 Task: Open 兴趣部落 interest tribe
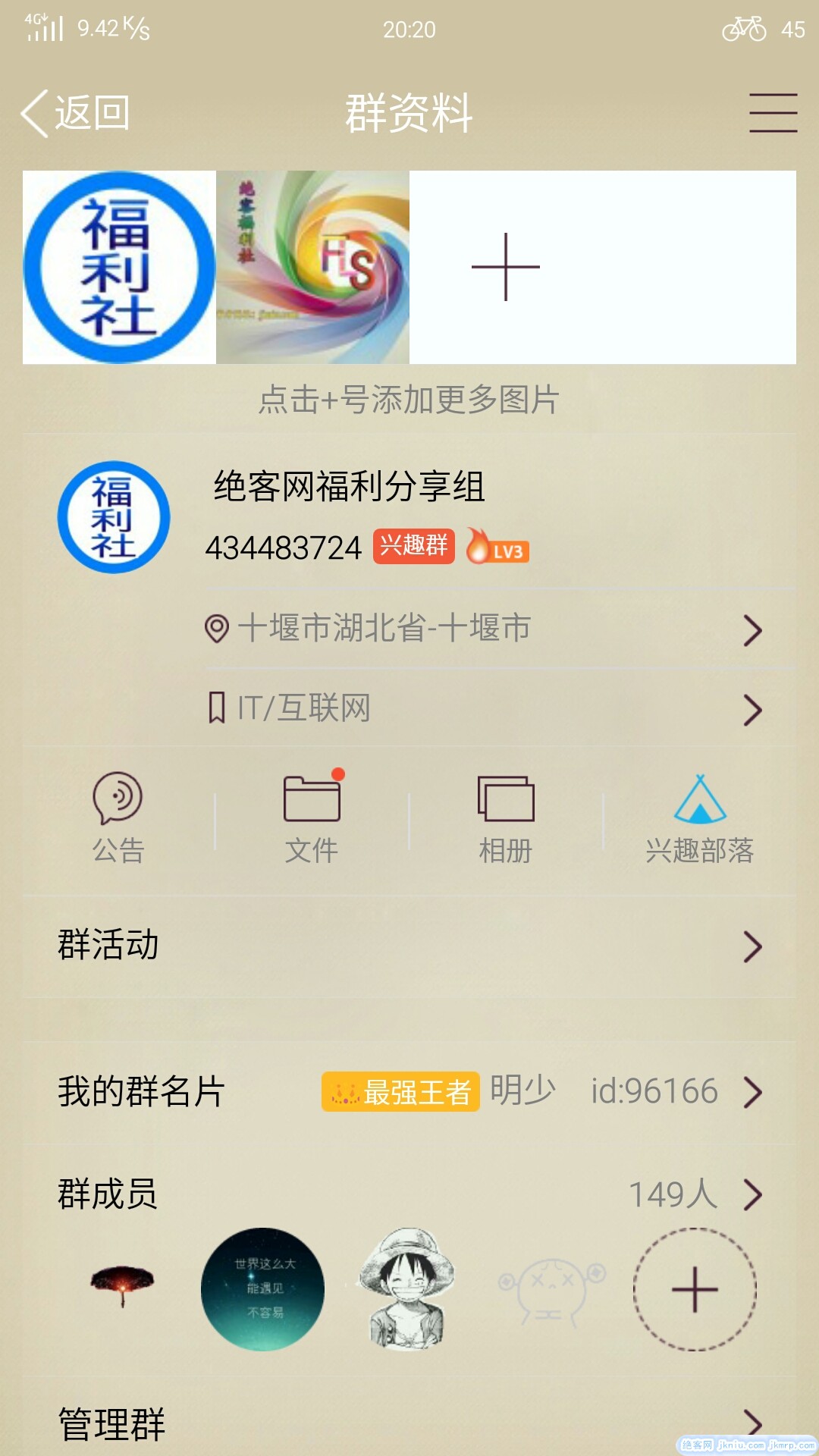699,817
